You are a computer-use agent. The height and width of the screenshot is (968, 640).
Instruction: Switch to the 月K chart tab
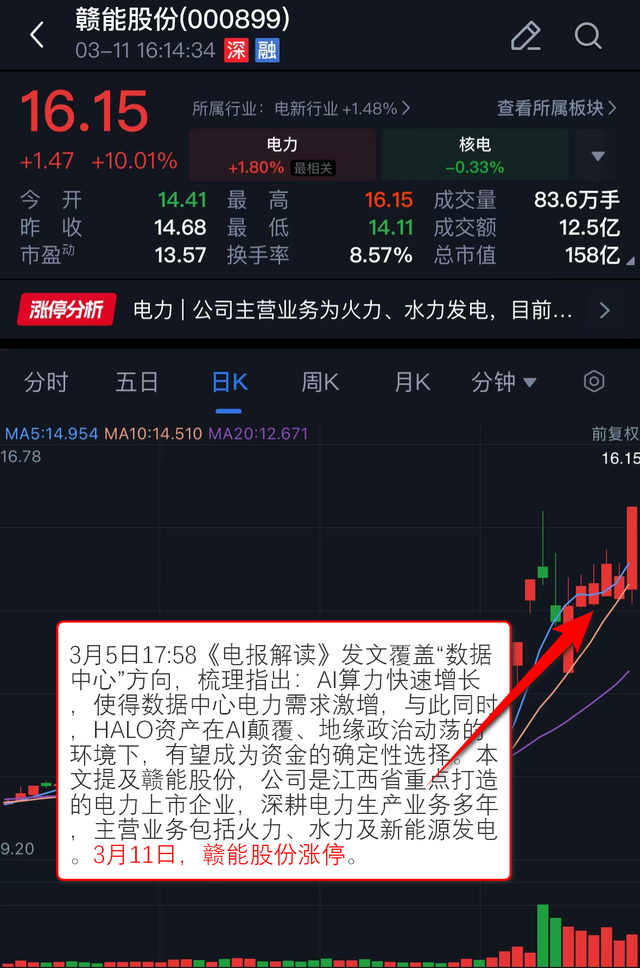pos(411,382)
